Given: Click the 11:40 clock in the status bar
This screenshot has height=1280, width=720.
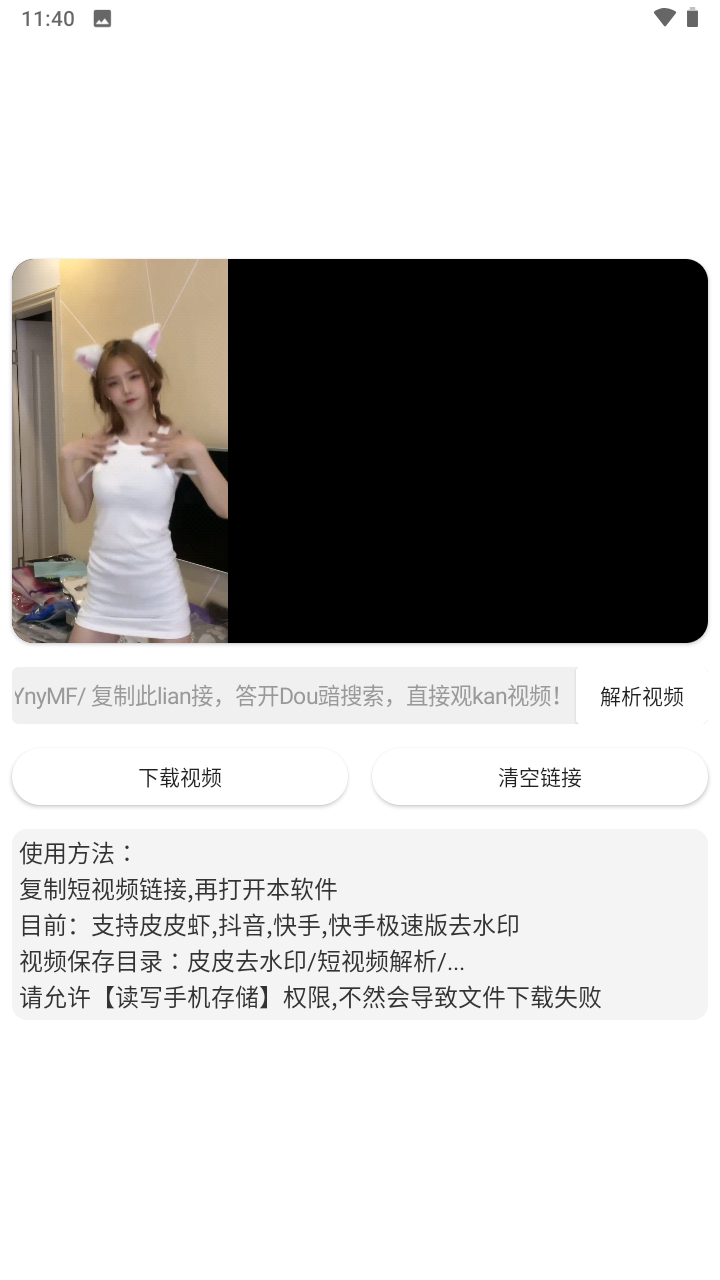Looking at the screenshot, I should 40,17.
